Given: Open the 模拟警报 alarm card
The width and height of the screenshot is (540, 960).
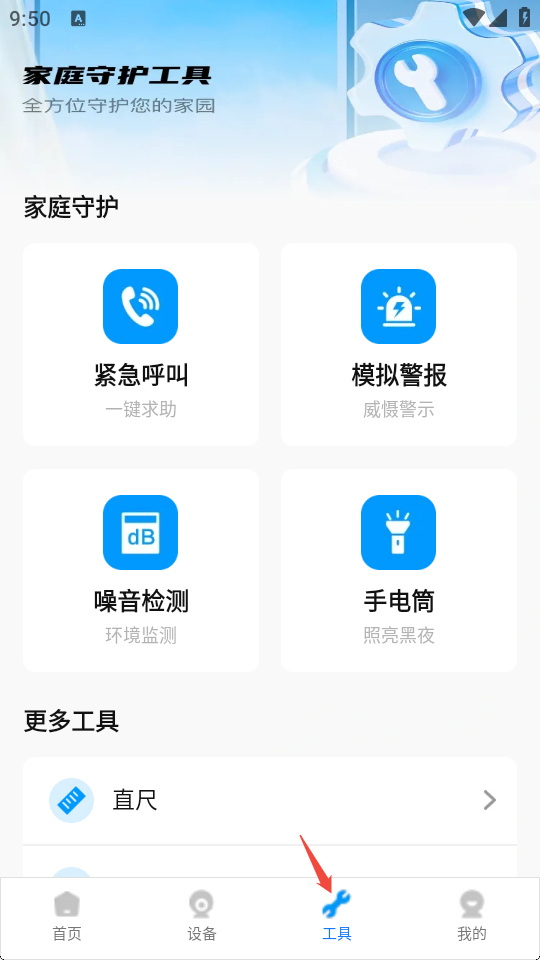Looking at the screenshot, I should (399, 344).
